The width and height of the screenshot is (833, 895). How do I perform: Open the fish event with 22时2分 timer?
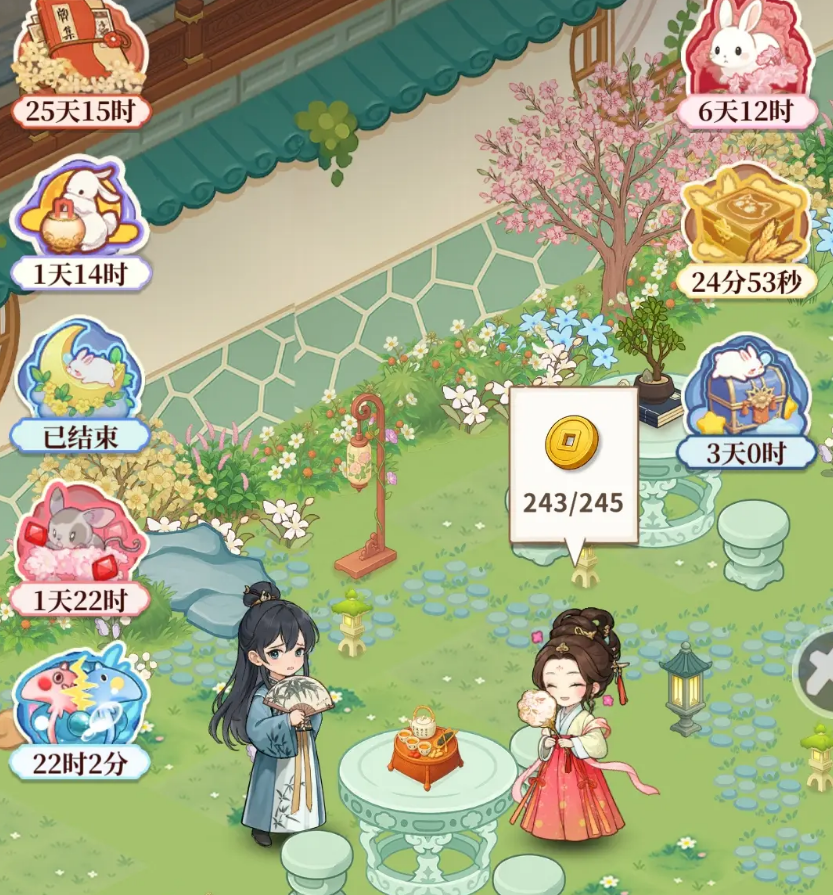coord(80,702)
